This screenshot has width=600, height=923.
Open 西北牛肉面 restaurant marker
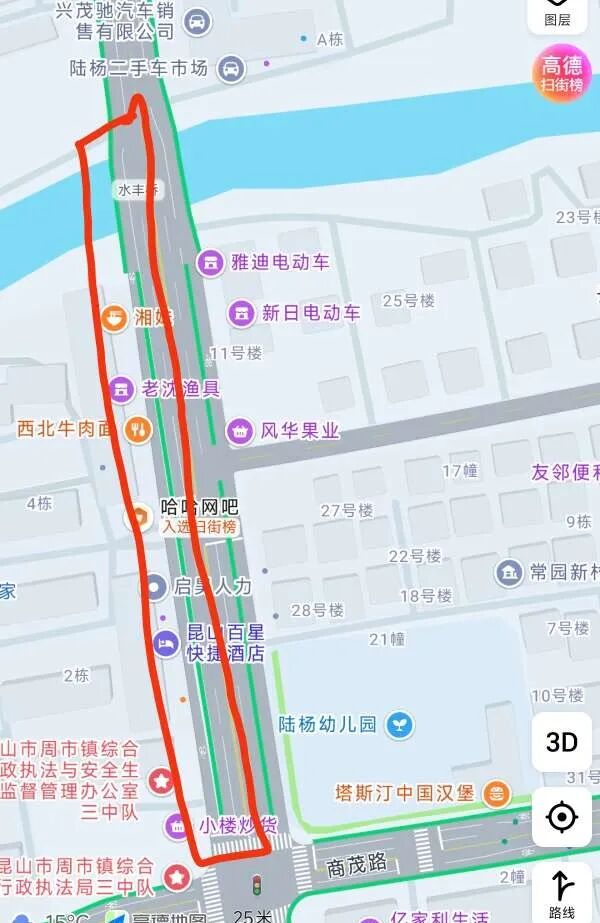point(137,429)
